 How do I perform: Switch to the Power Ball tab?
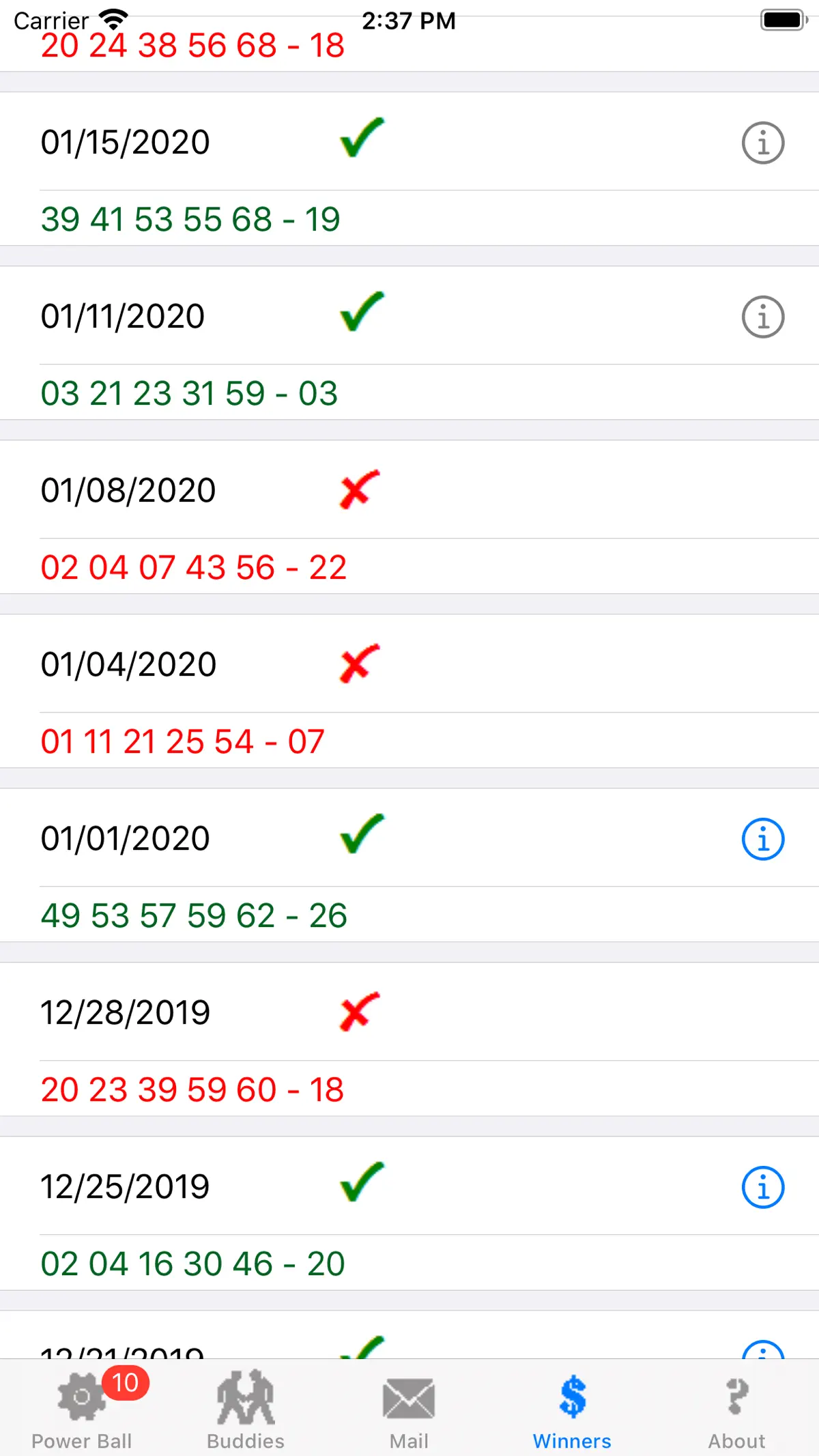pyautogui.click(x=82, y=1409)
